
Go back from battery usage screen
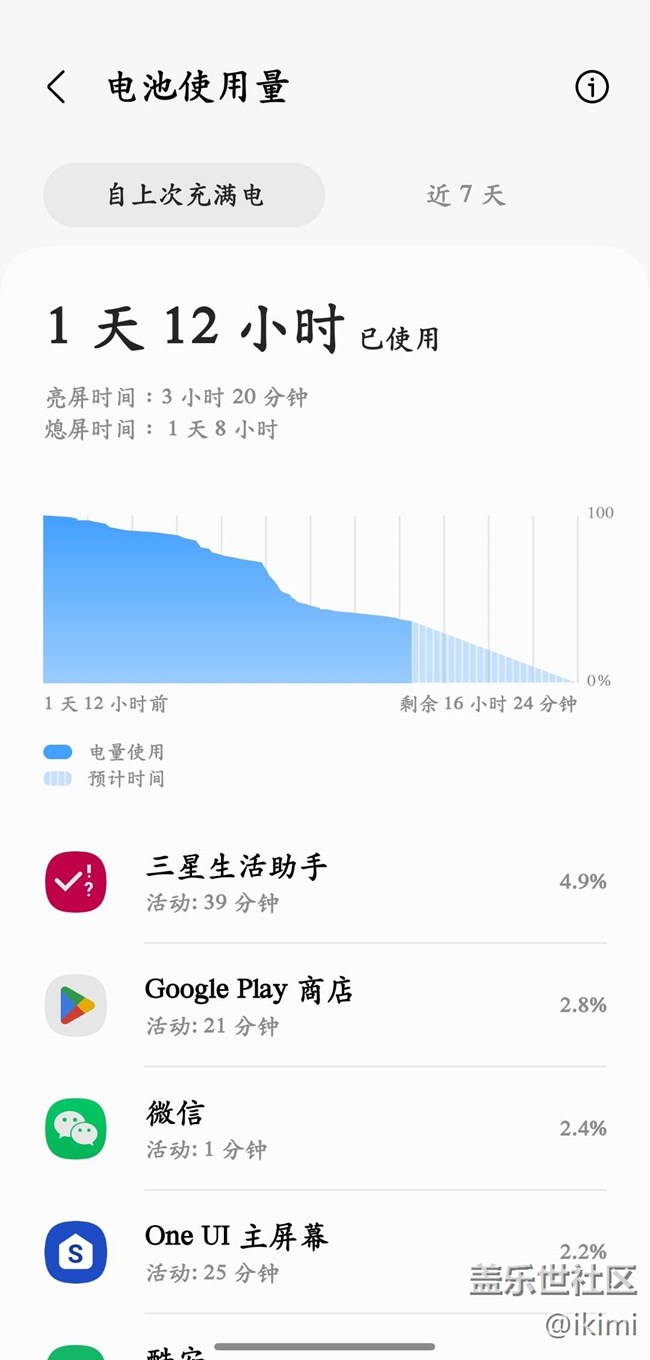pos(57,88)
